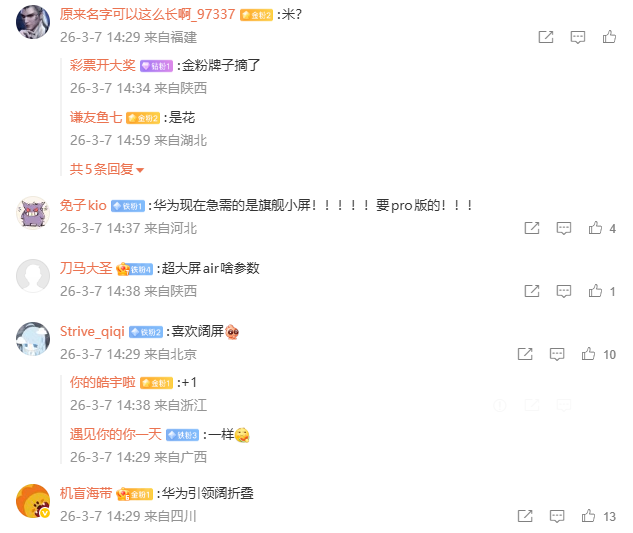Expand the 共5条回复 replies link
Image resolution: width=633 pixels, height=533 pixels.
click(x=107, y=169)
